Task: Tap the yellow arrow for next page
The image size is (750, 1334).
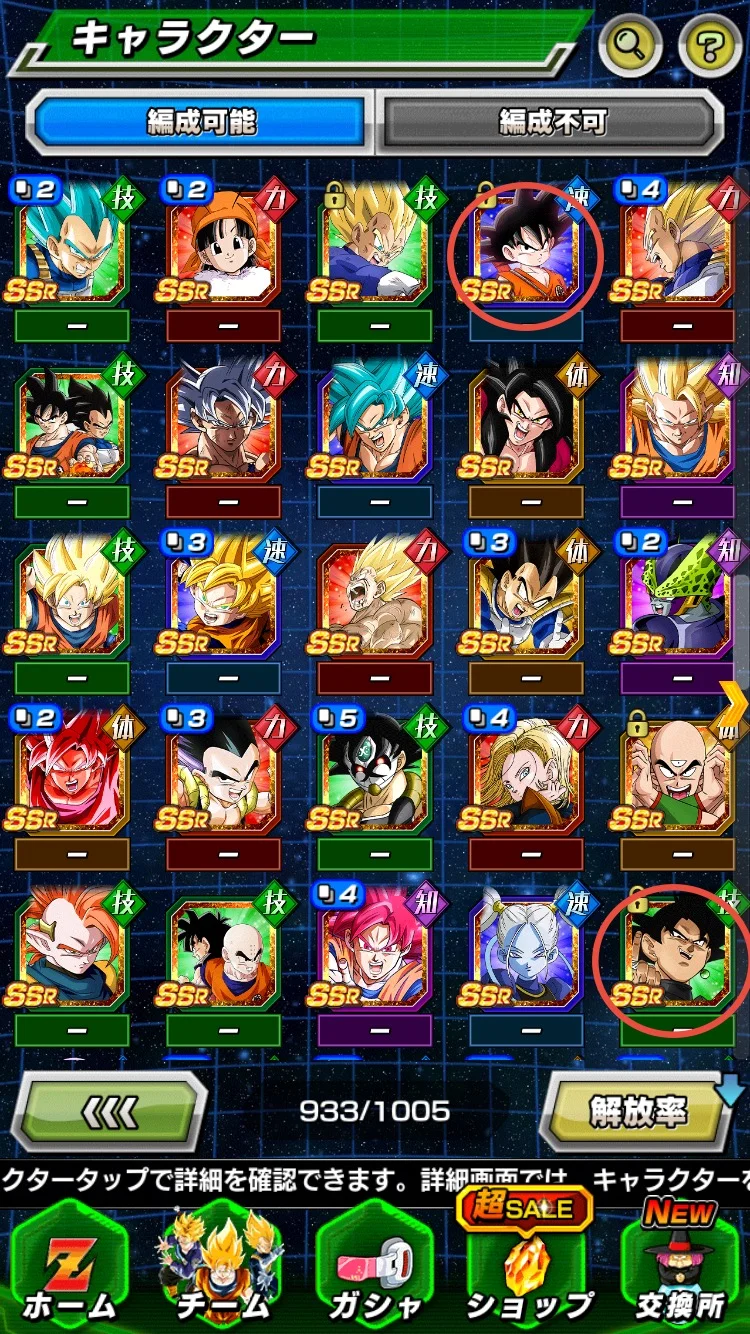Action: 733,705
